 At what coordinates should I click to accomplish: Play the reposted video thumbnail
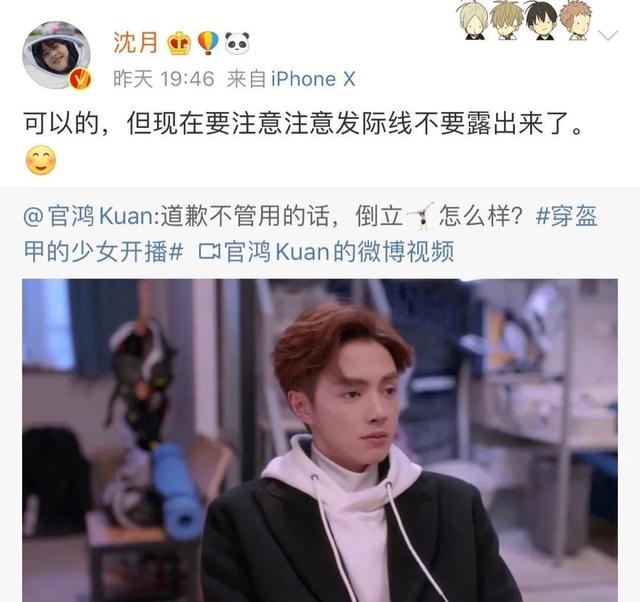pyautogui.click(x=320, y=440)
